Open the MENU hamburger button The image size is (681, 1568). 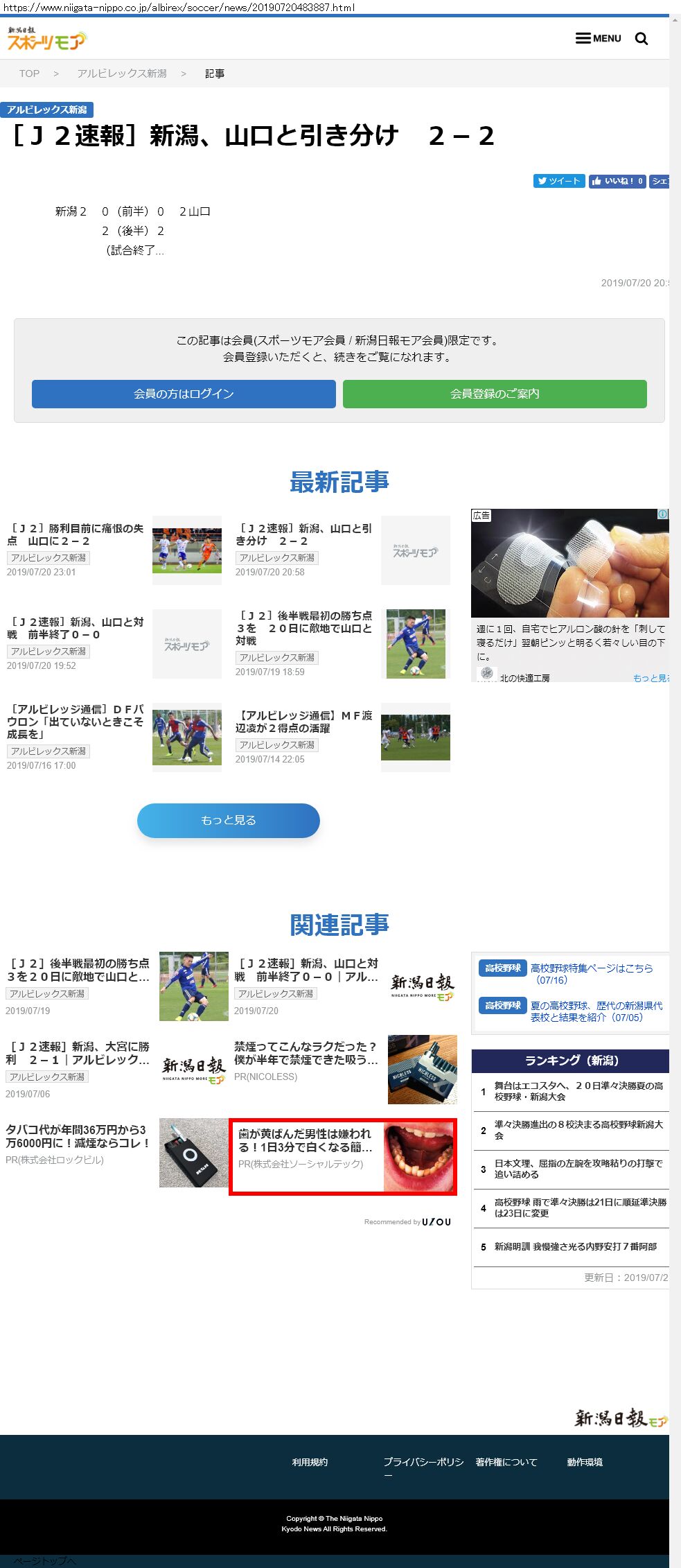pyautogui.click(x=598, y=38)
